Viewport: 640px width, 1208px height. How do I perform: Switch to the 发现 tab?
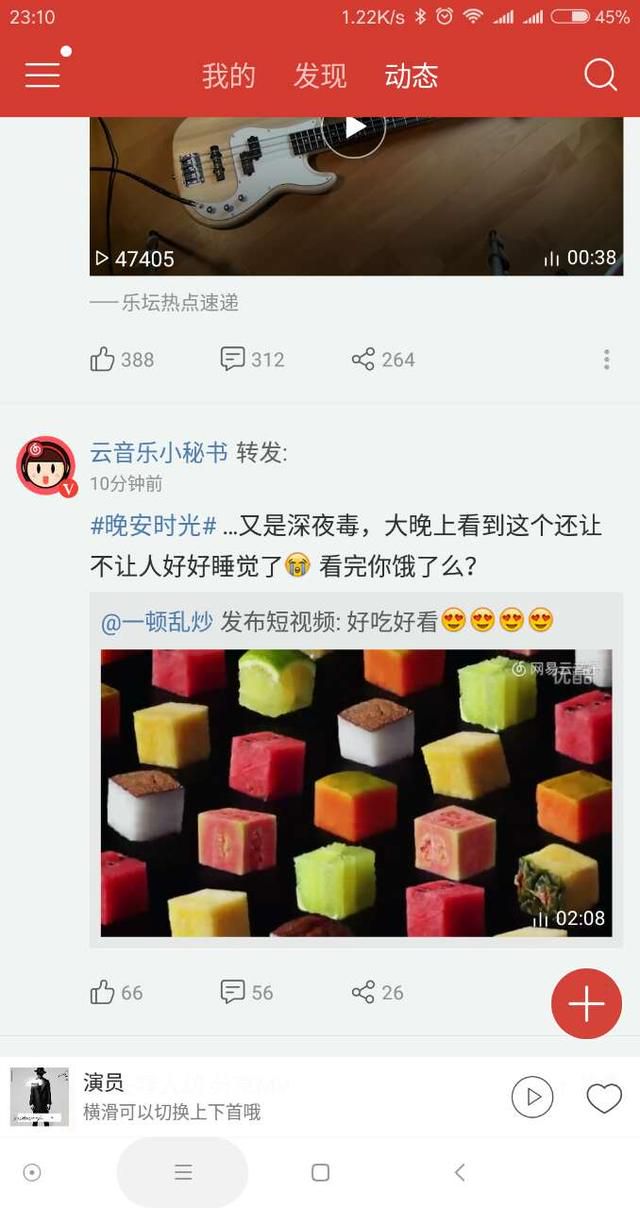click(x=320, y=76)
